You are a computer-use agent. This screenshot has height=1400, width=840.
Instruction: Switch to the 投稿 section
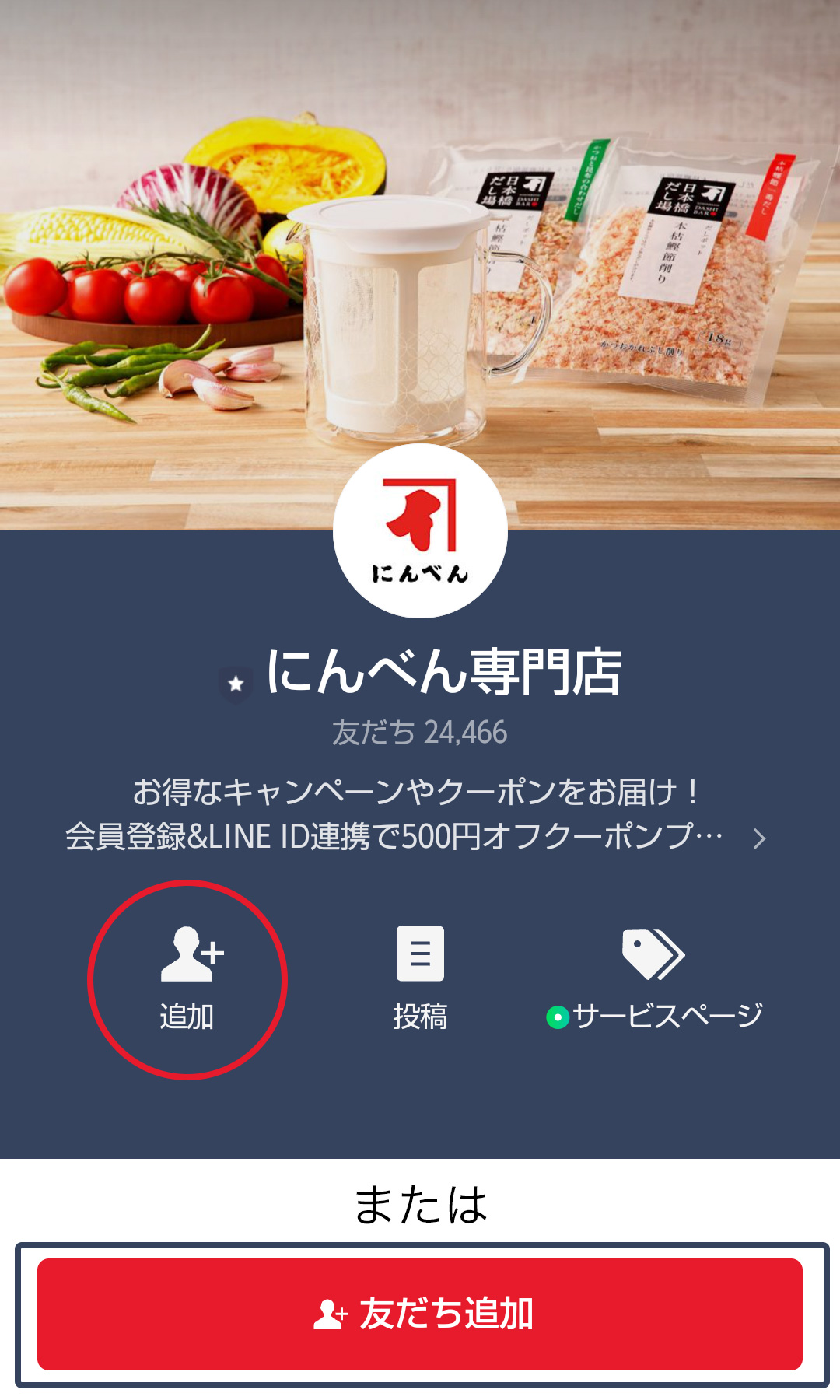click(421, 980)
